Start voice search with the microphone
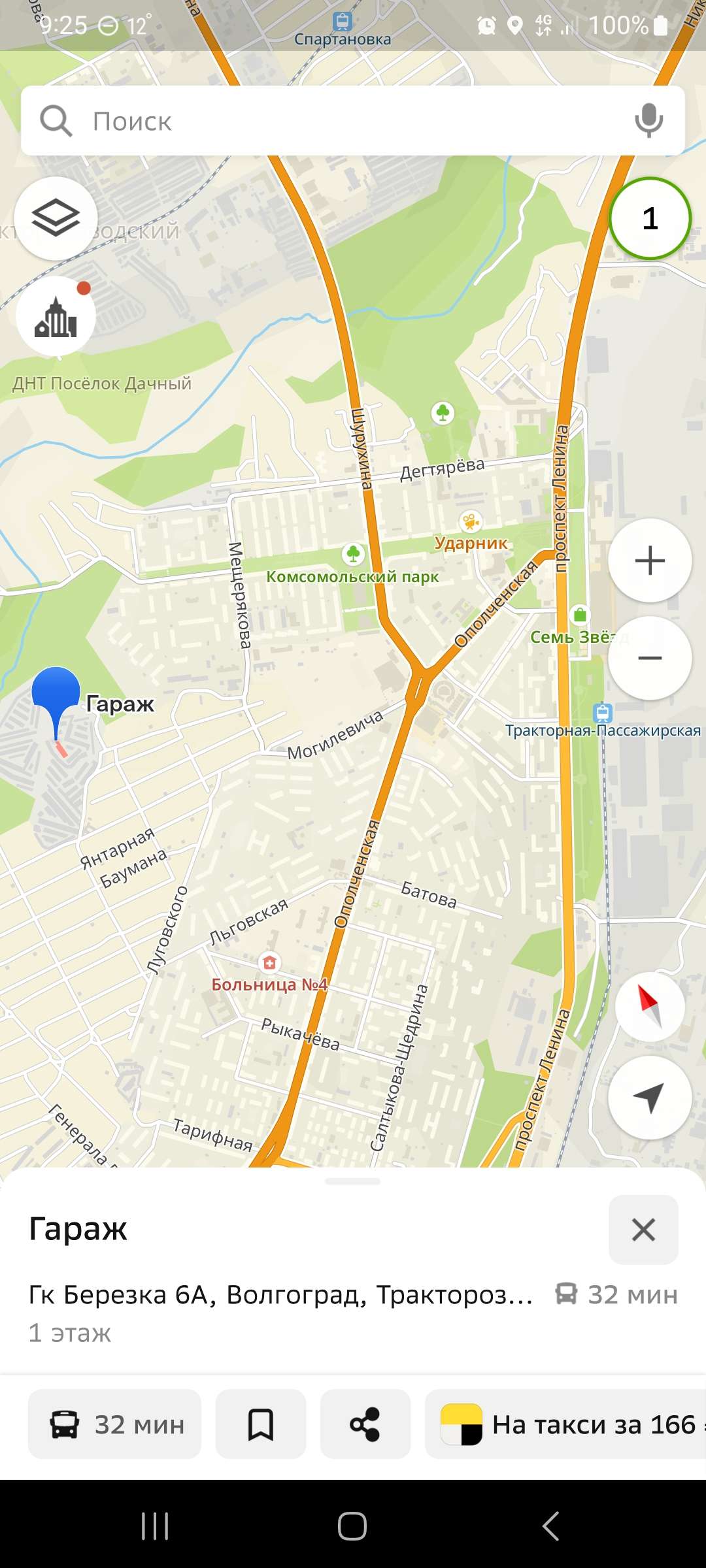 [x=648, y=121]
